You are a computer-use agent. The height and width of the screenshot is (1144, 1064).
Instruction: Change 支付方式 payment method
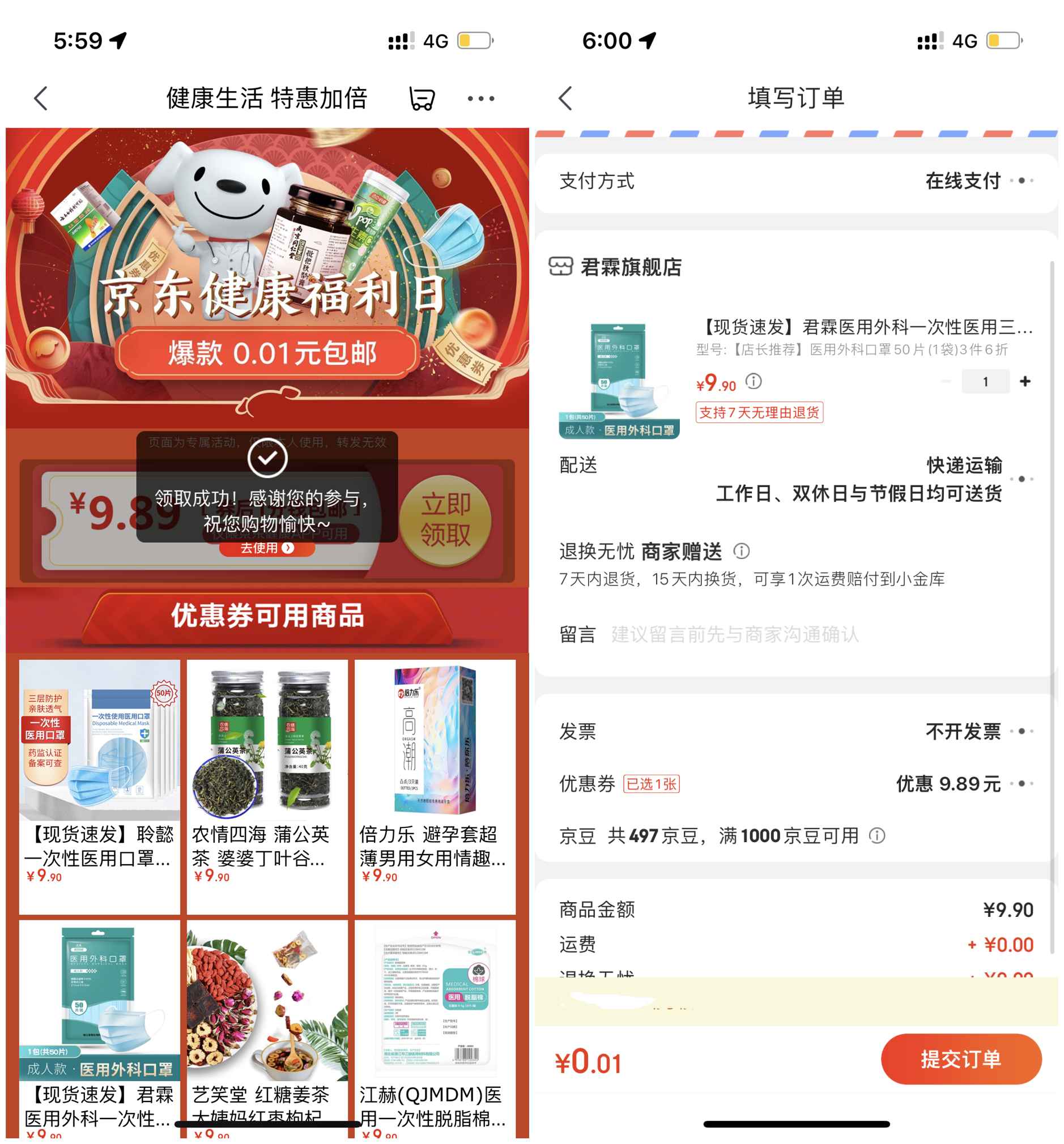979,181
